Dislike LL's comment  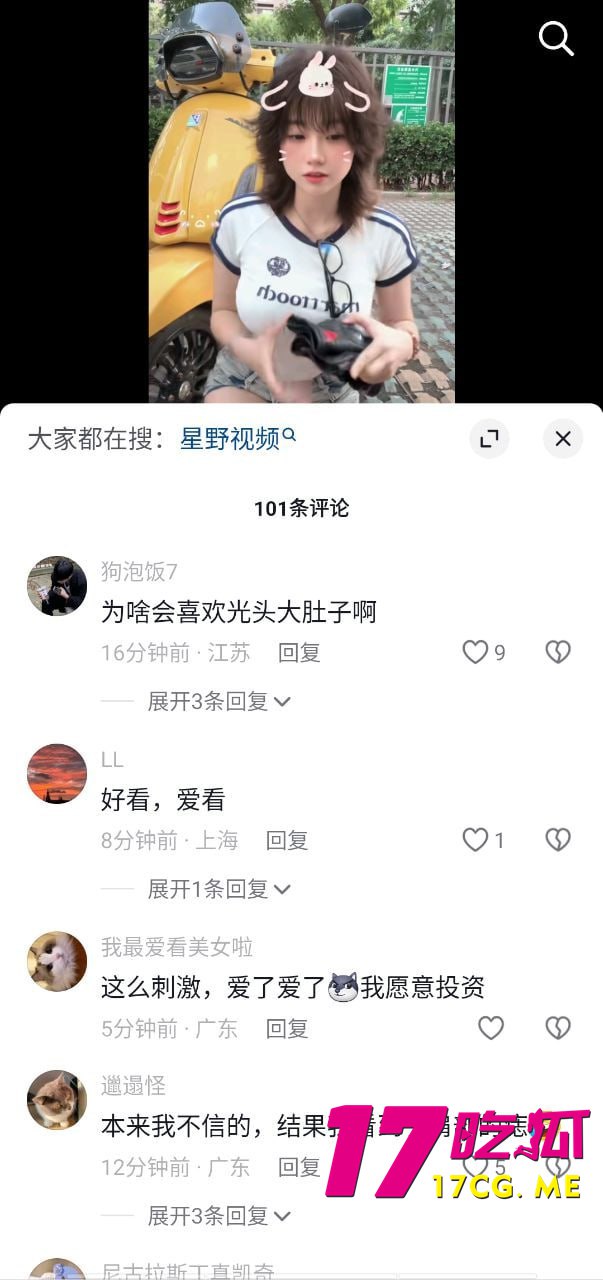click(557, 841)
